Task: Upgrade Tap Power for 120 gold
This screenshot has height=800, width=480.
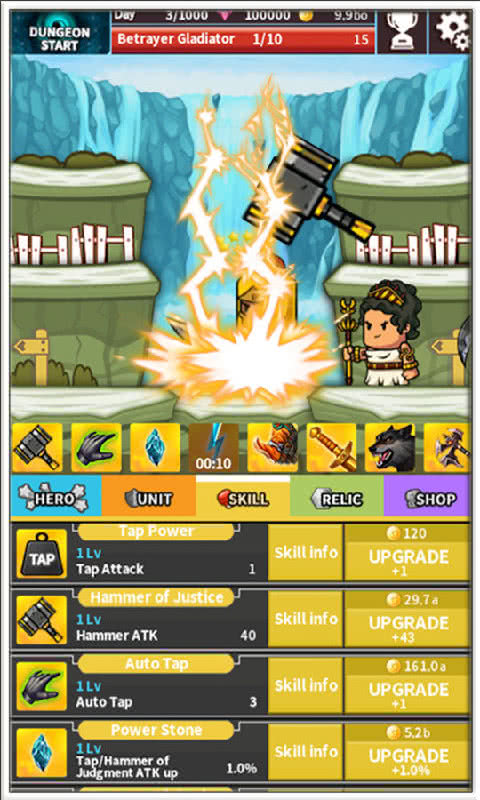Action: (408, 553)
